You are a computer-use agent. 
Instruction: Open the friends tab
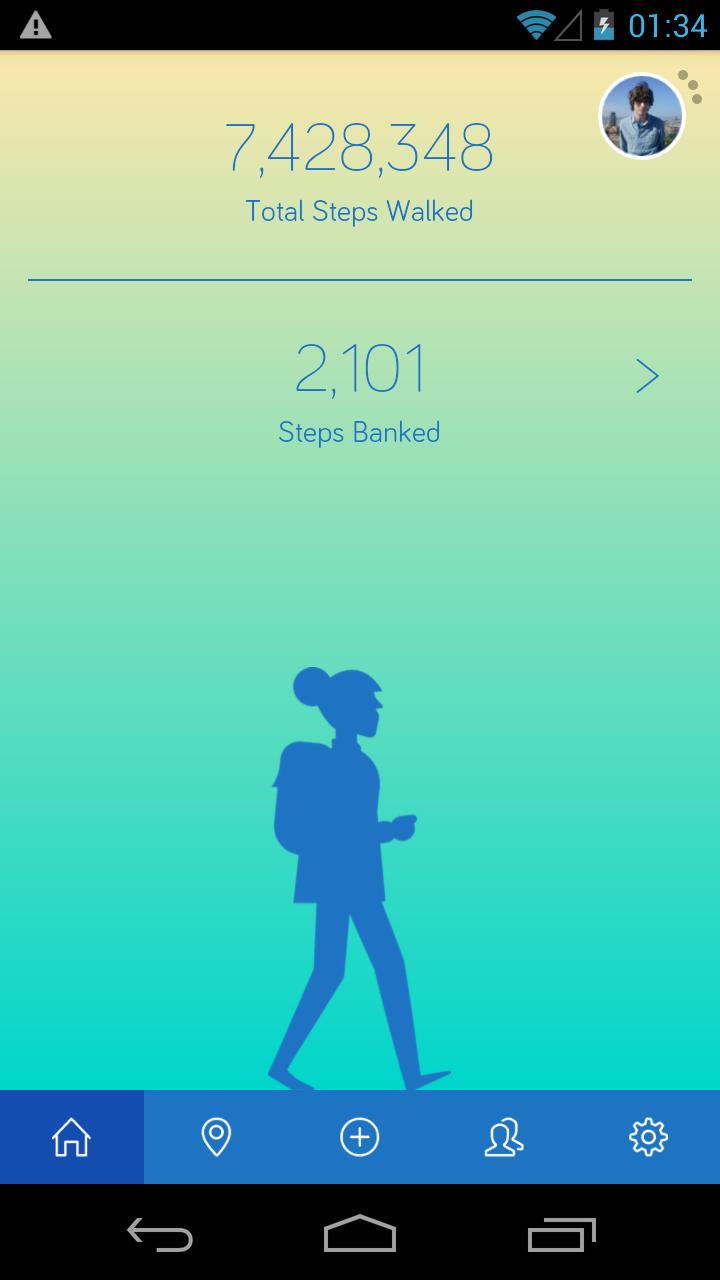click(504, 1137)
